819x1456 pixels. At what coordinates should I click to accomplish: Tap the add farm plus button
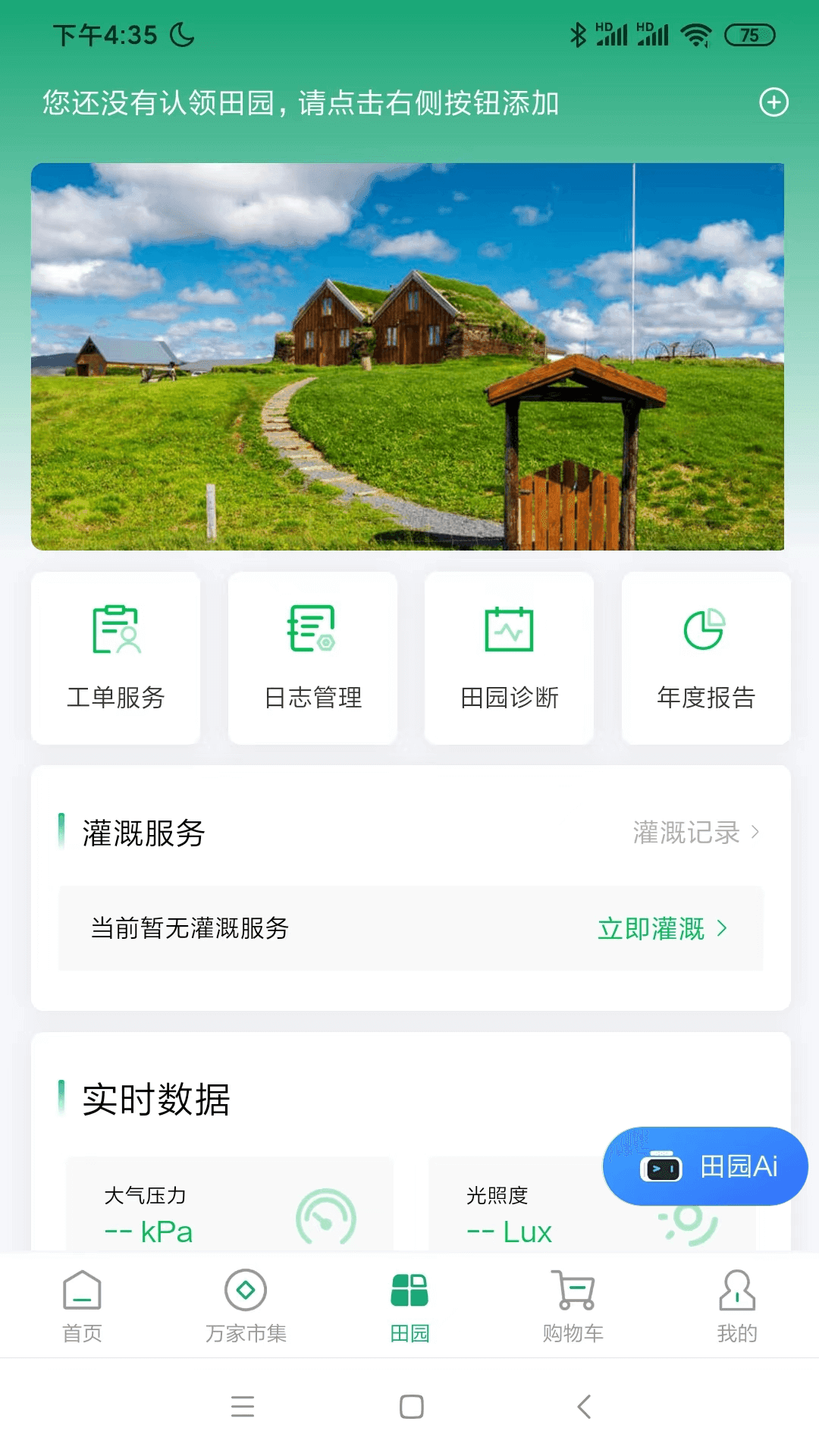[773, 101]
